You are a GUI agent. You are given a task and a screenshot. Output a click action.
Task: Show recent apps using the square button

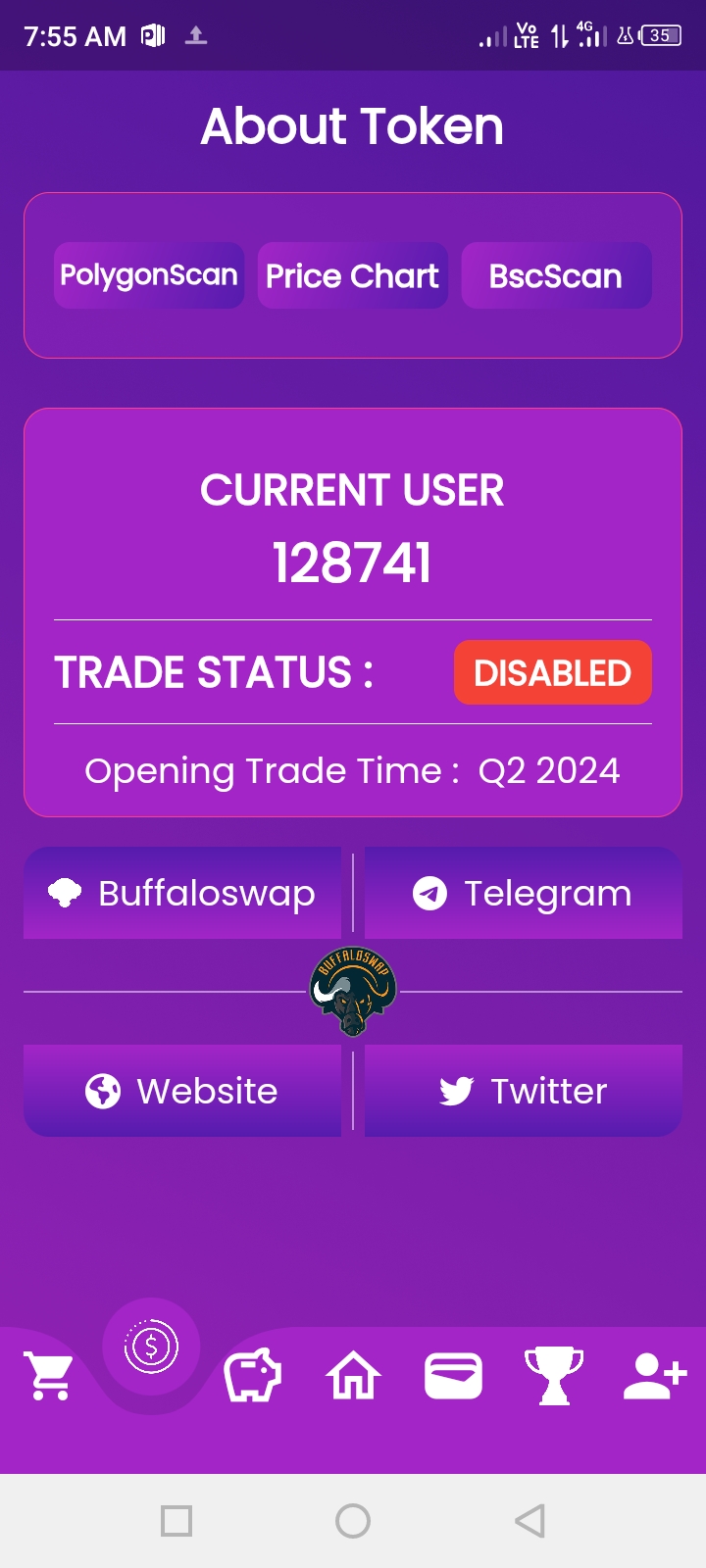coord(176,1521)
